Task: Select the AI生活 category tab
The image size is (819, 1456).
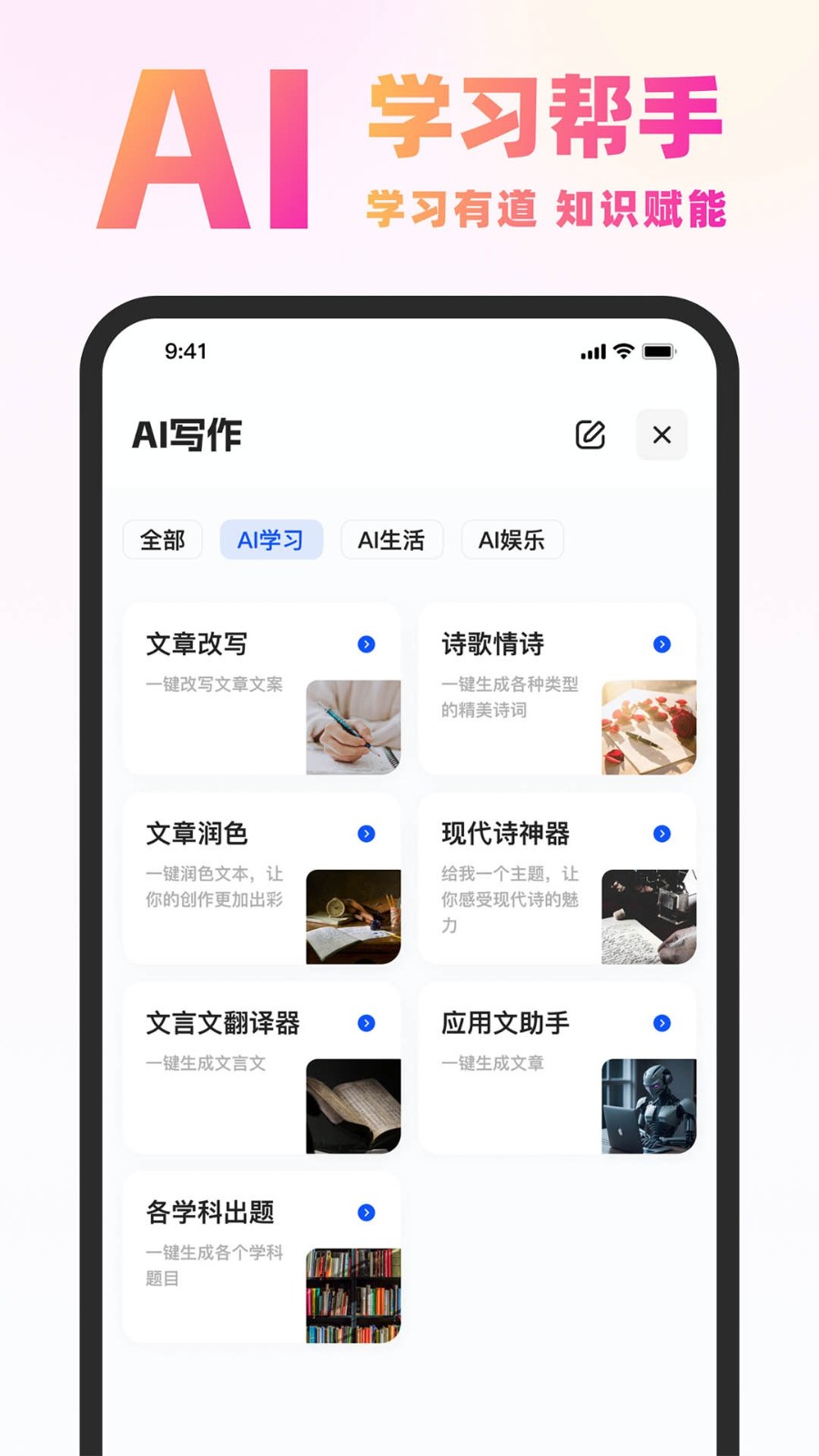Action: (x=391, y=540)
